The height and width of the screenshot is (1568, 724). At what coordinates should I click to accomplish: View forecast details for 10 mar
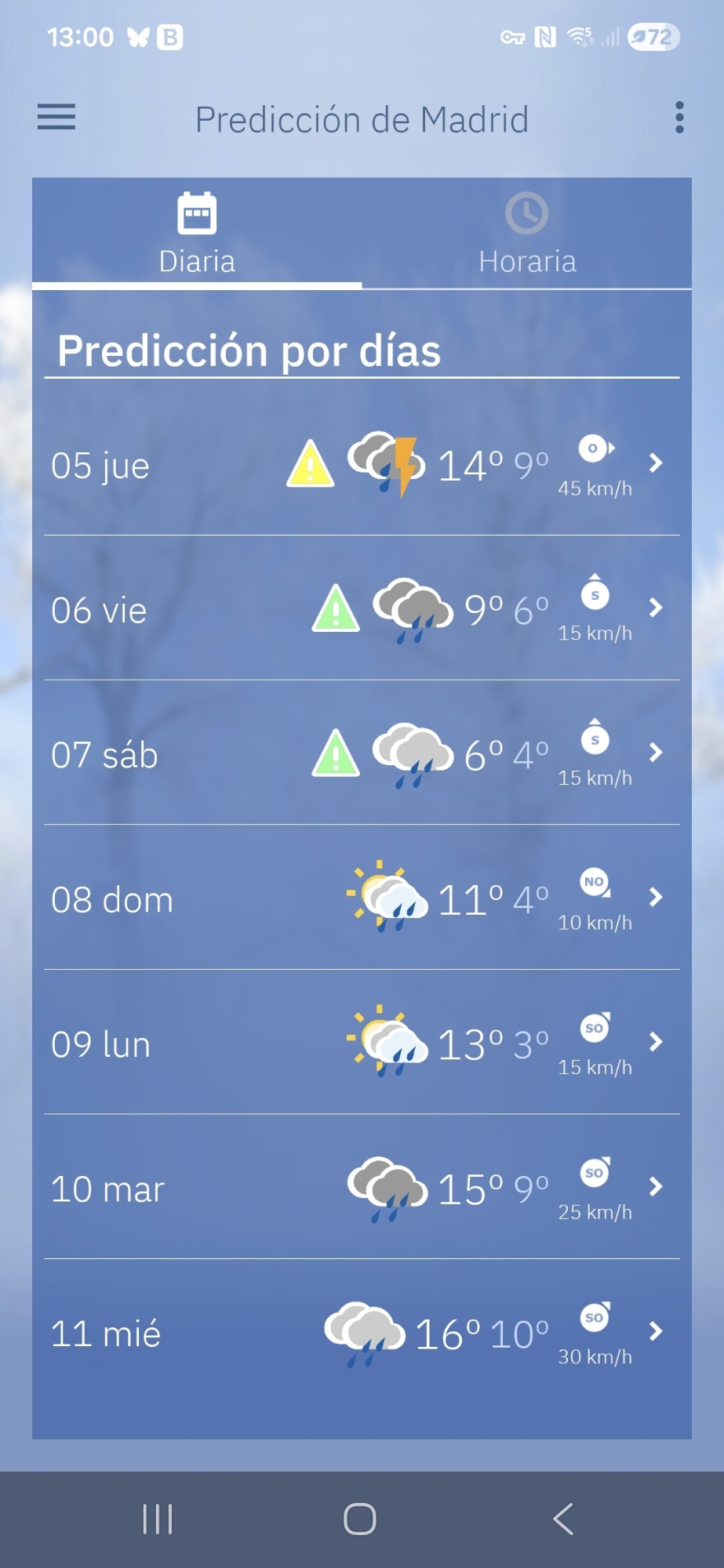pos(656,1187)
